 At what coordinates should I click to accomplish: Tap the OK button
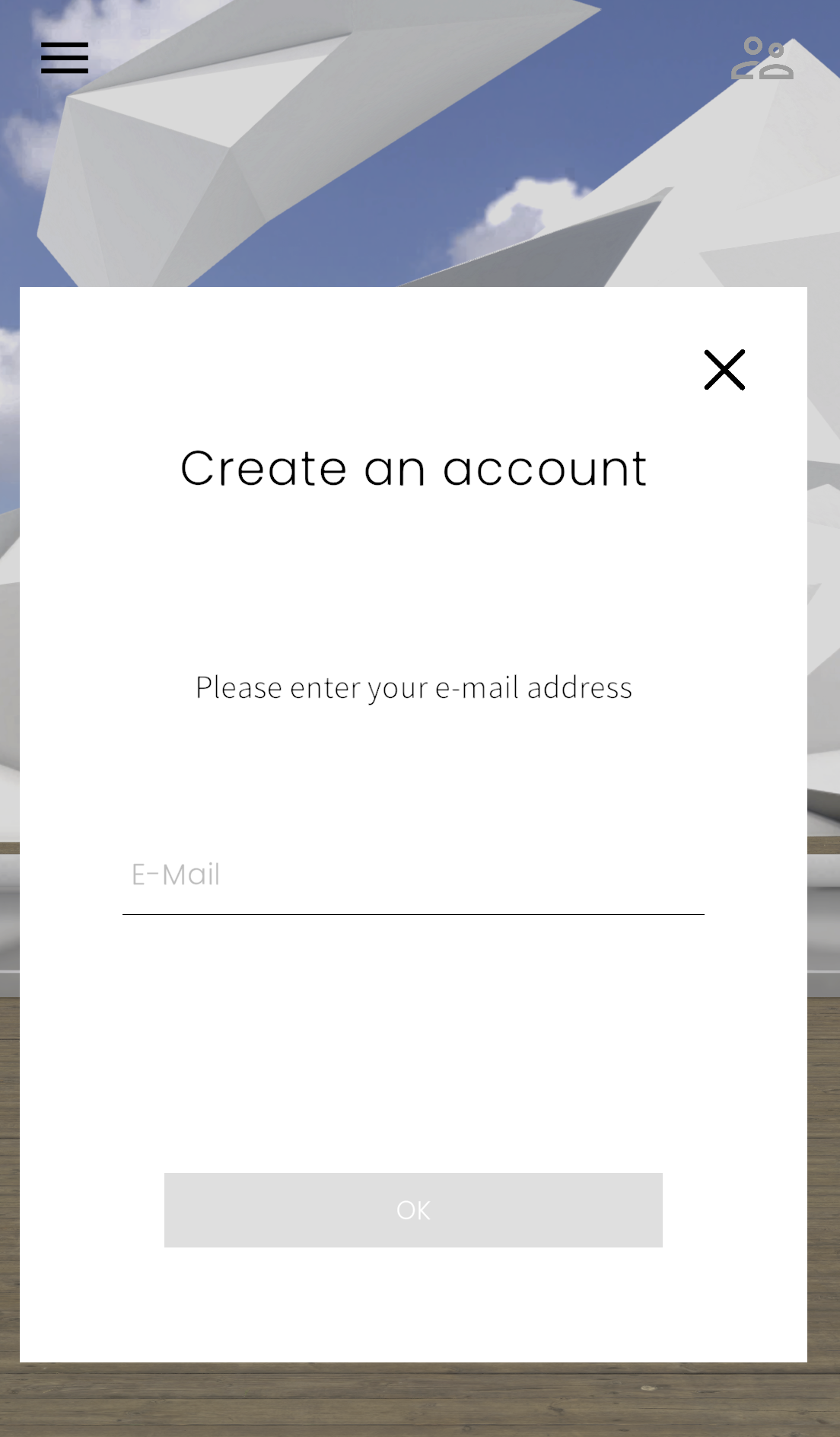tap(413, 1209)
